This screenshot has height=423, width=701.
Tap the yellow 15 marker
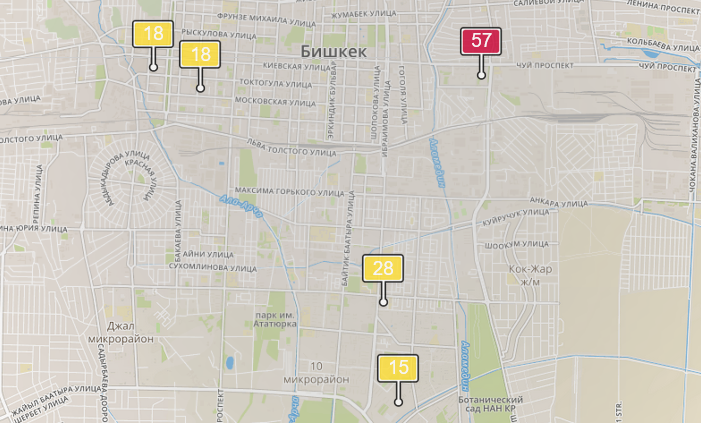pos(398,368)
